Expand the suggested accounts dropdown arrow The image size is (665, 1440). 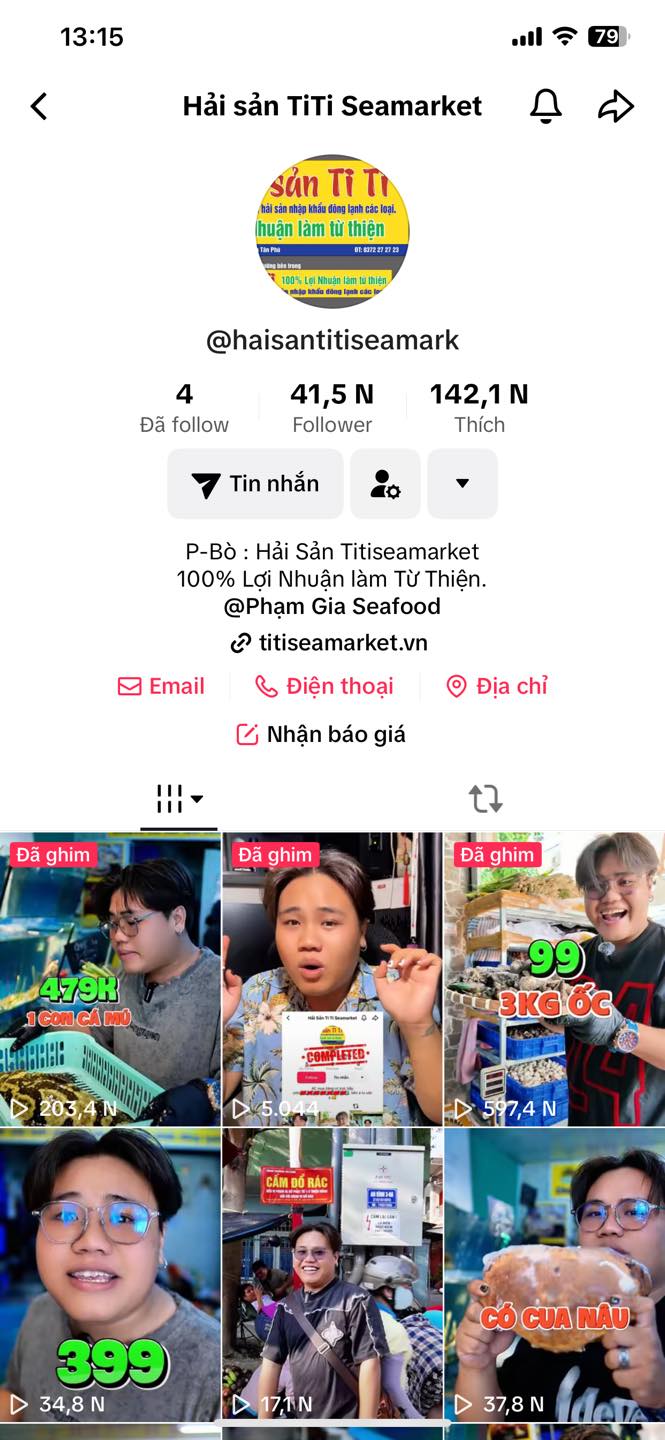[x=462, y=484]
